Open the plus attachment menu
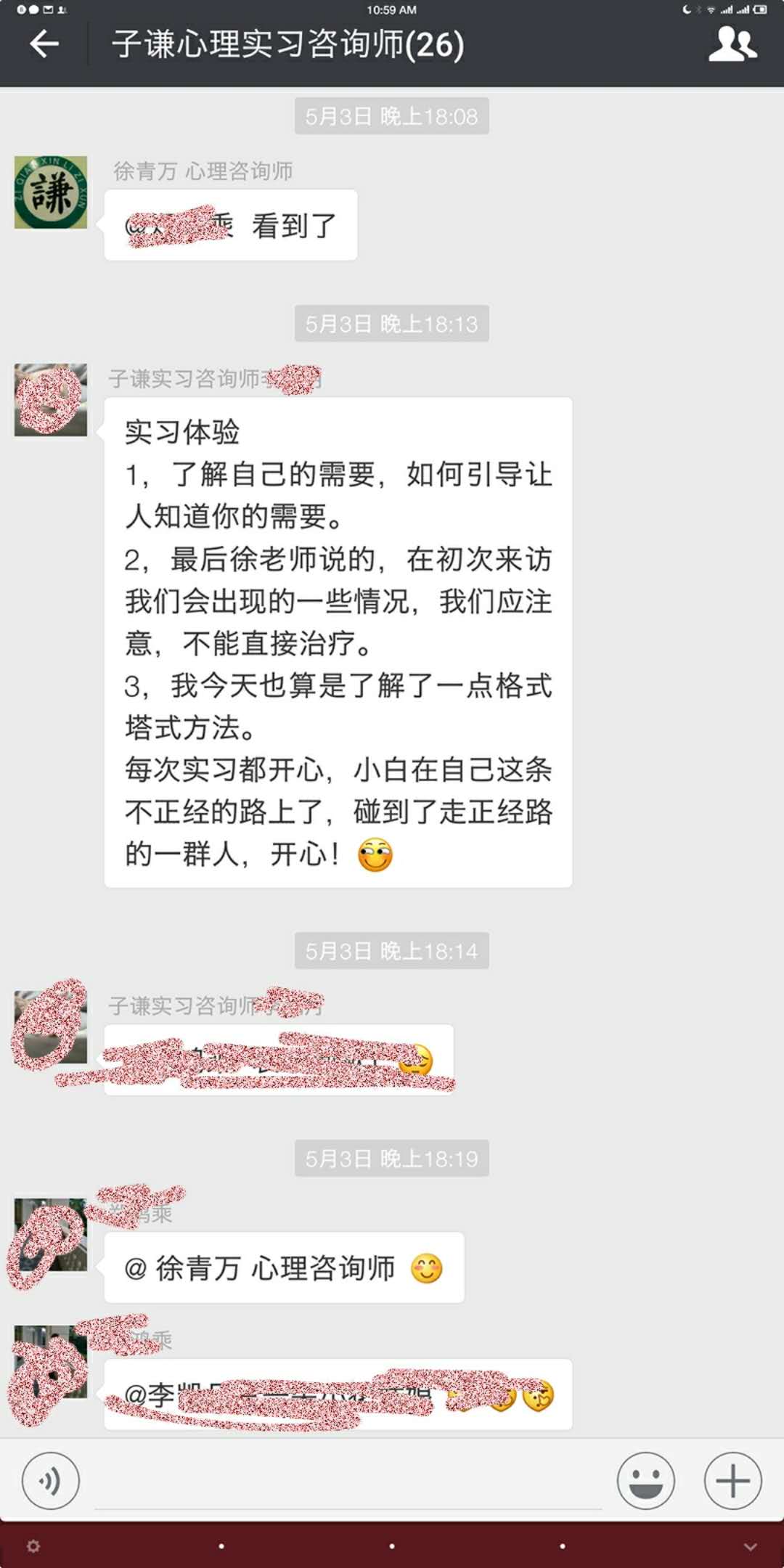784x1568 pixels. 732,1481
